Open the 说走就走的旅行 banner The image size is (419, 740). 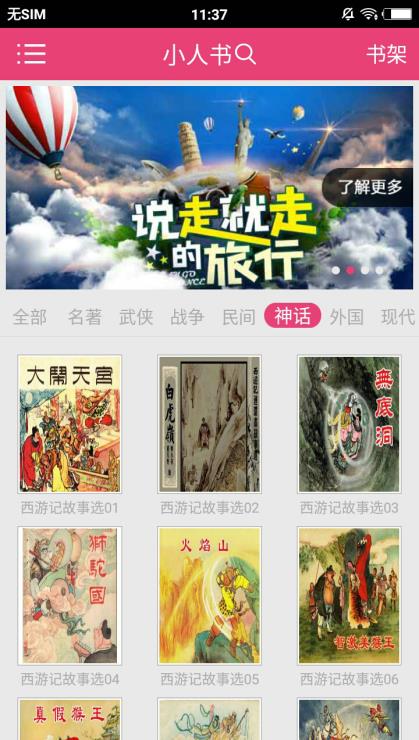tap(210, 187)
